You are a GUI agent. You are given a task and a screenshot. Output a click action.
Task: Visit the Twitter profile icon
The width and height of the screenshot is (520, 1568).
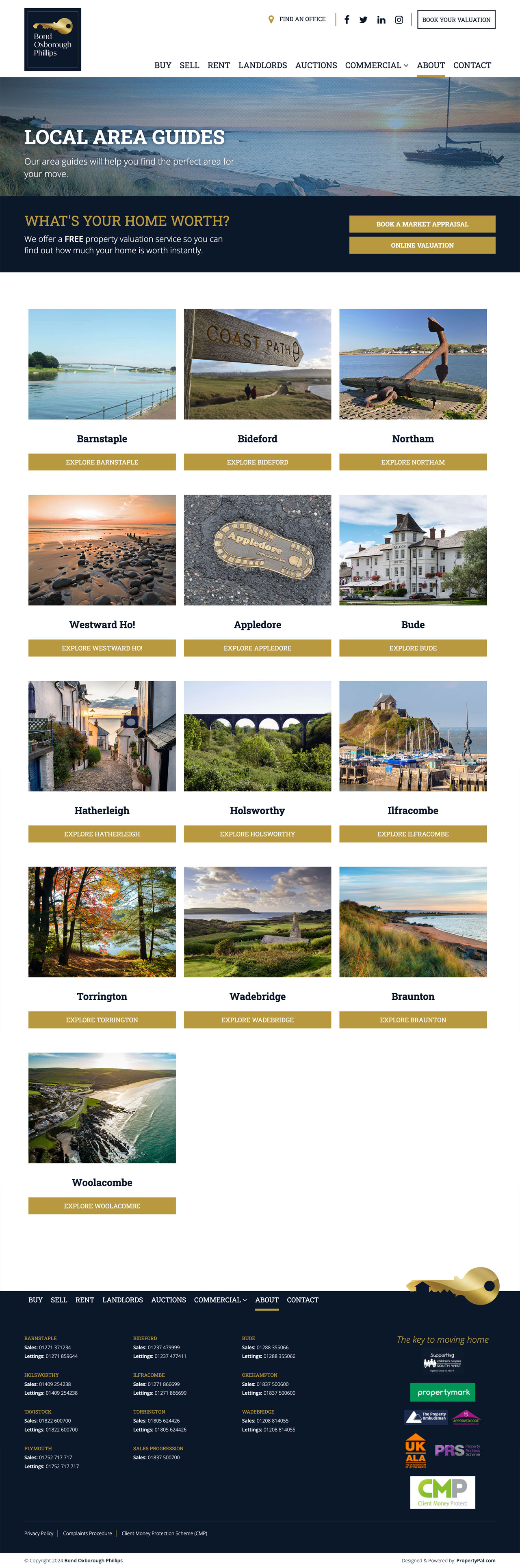[364, 19]
